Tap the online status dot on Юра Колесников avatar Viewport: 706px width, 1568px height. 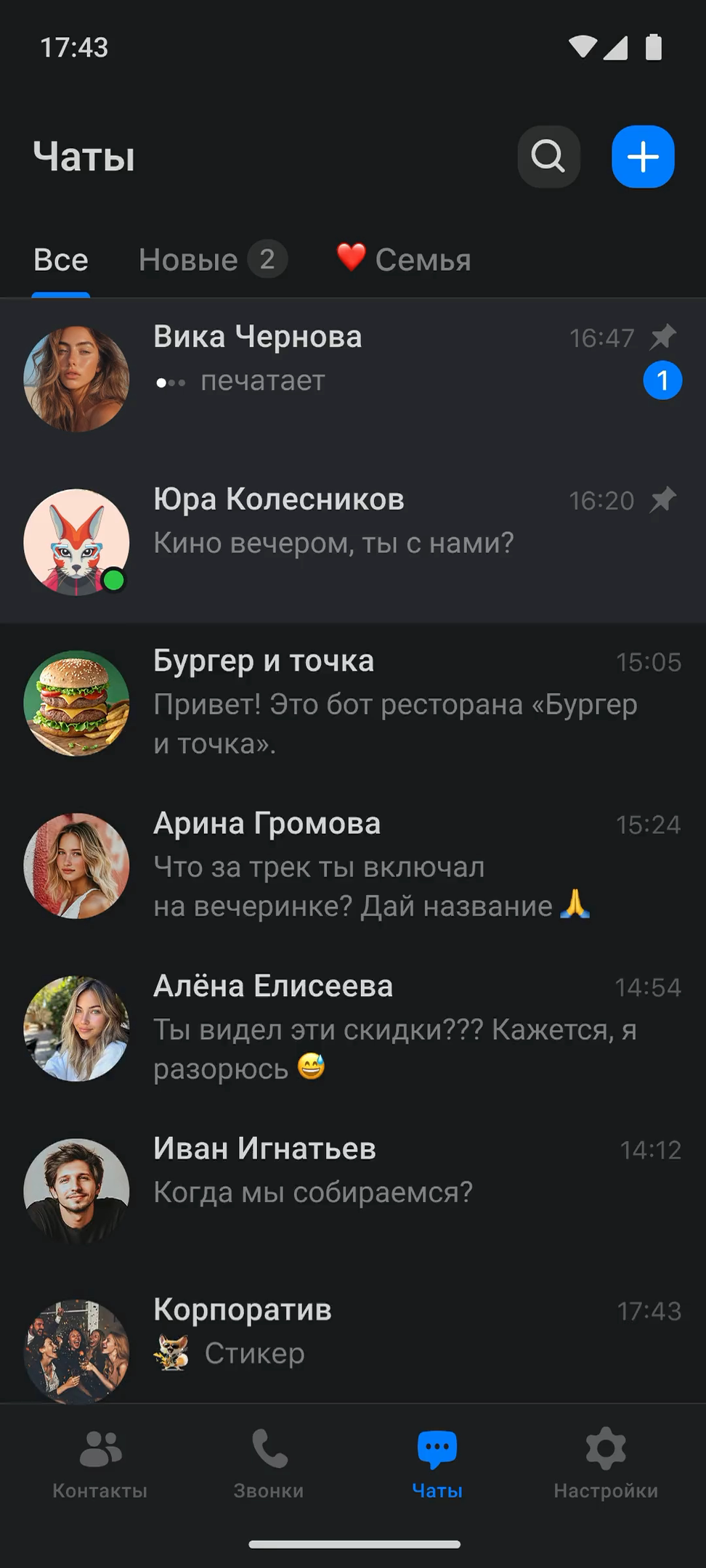115,580
